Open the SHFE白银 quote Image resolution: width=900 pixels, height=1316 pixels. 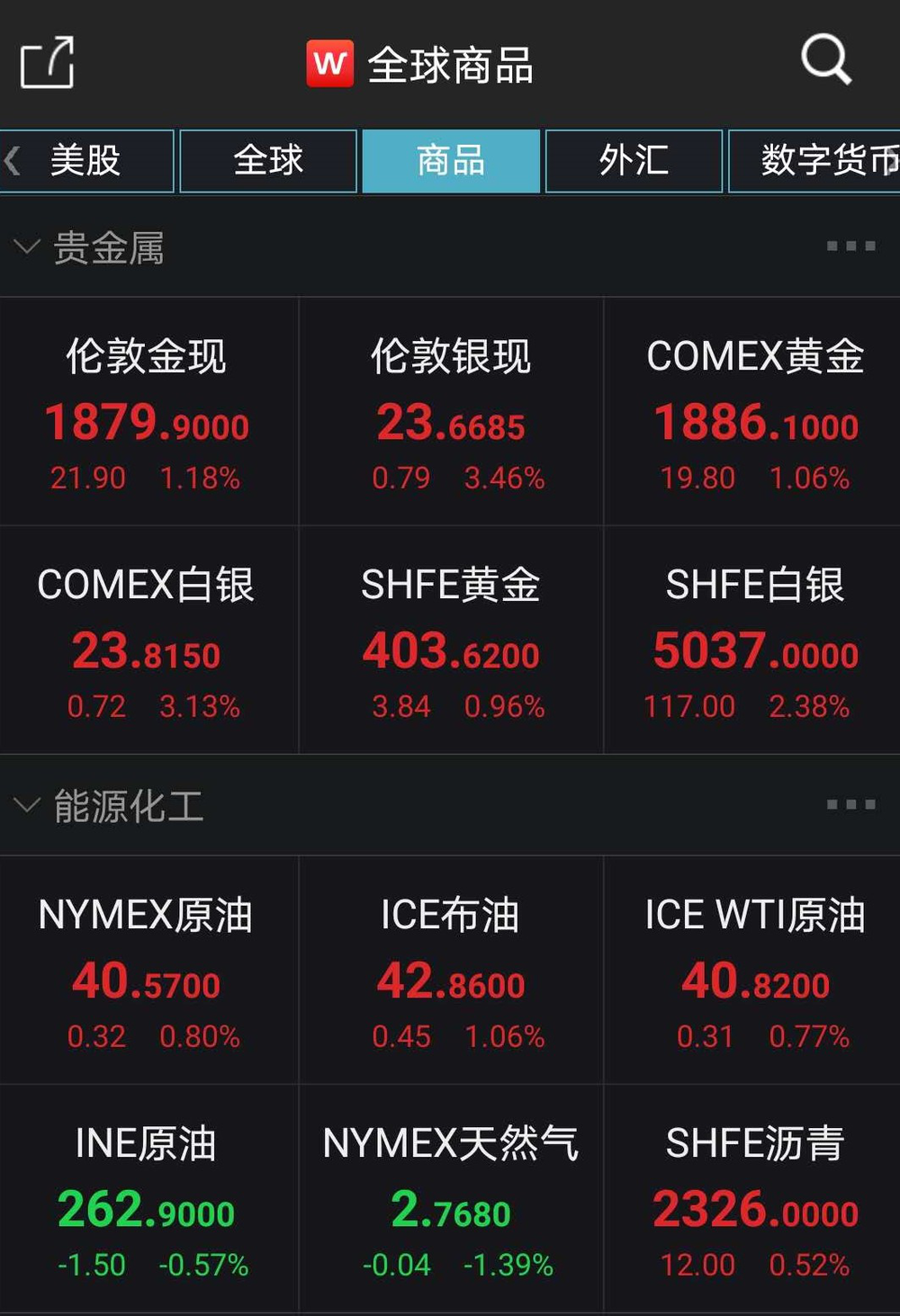click(754, 641)
